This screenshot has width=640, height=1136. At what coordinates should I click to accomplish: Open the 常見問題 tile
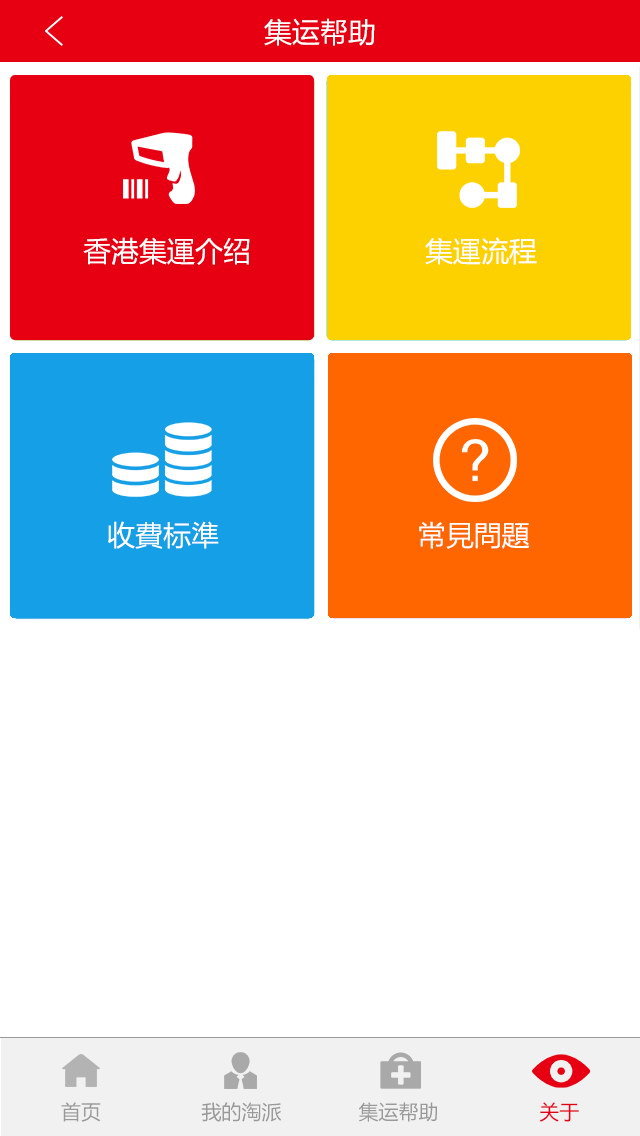tap(479, 485)
